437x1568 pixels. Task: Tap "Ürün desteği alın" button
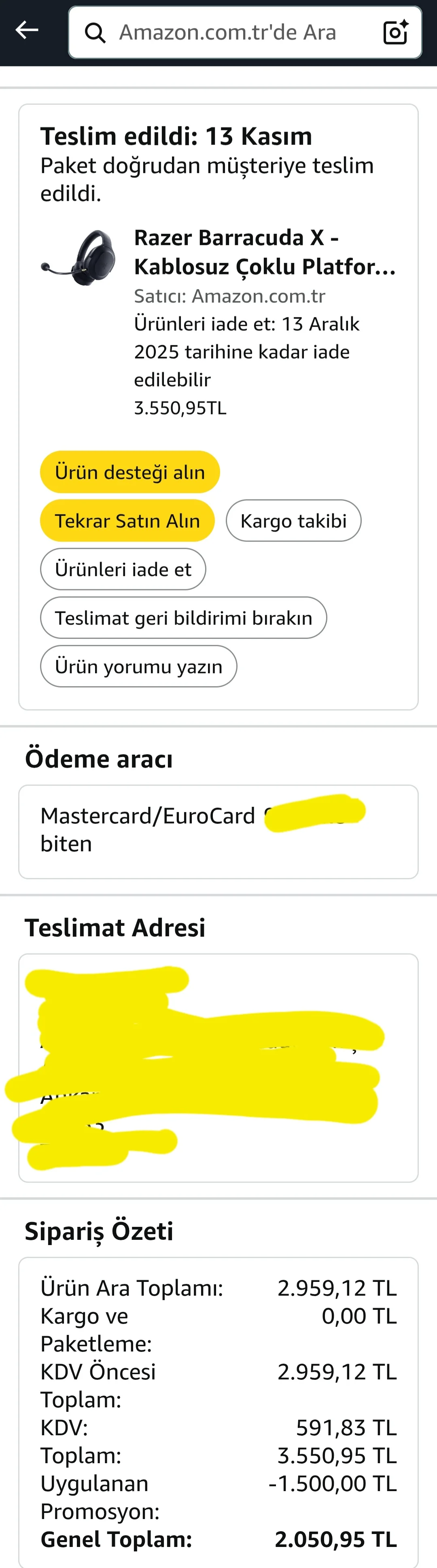(129, 472)
